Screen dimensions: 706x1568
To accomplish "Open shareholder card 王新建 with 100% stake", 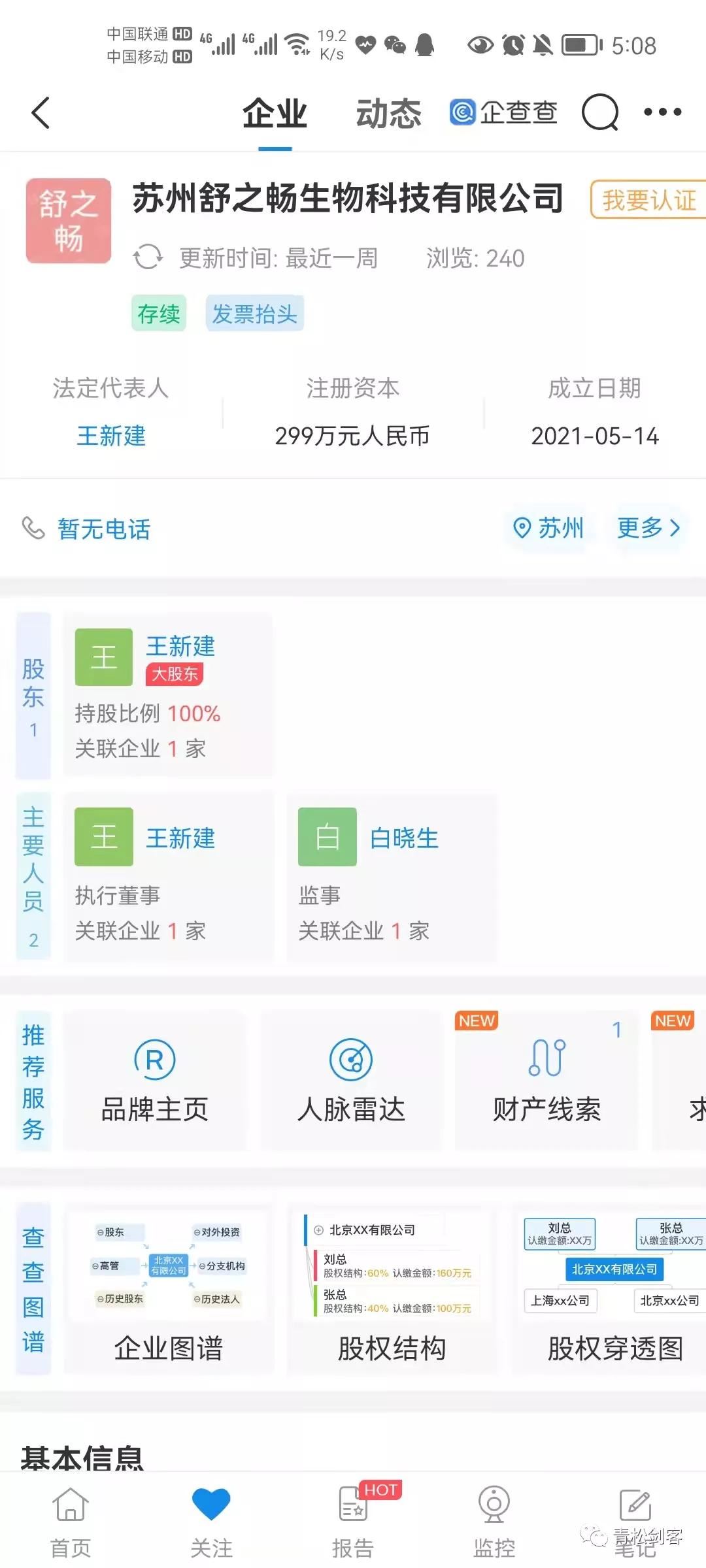I will click(169, 695).
